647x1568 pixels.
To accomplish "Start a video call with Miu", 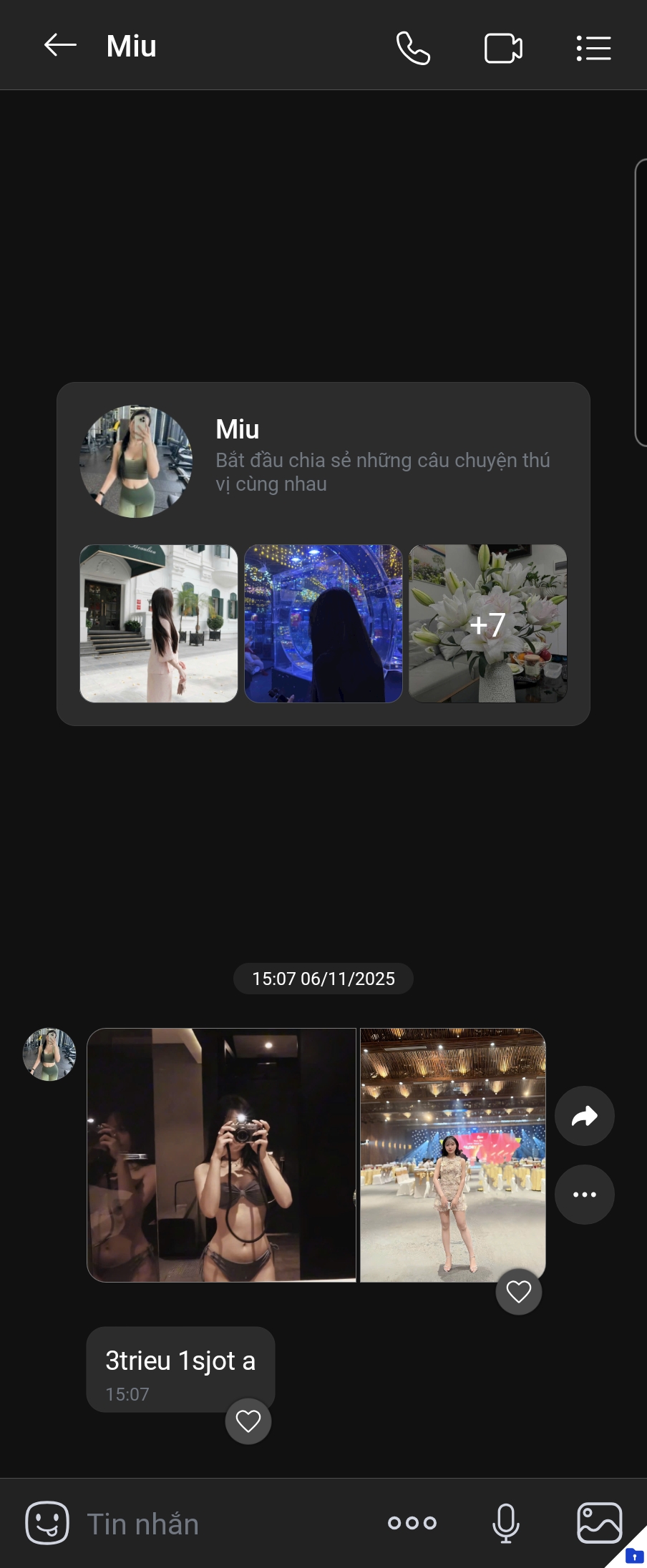I will pyautogui.click(x=503, y=48).
